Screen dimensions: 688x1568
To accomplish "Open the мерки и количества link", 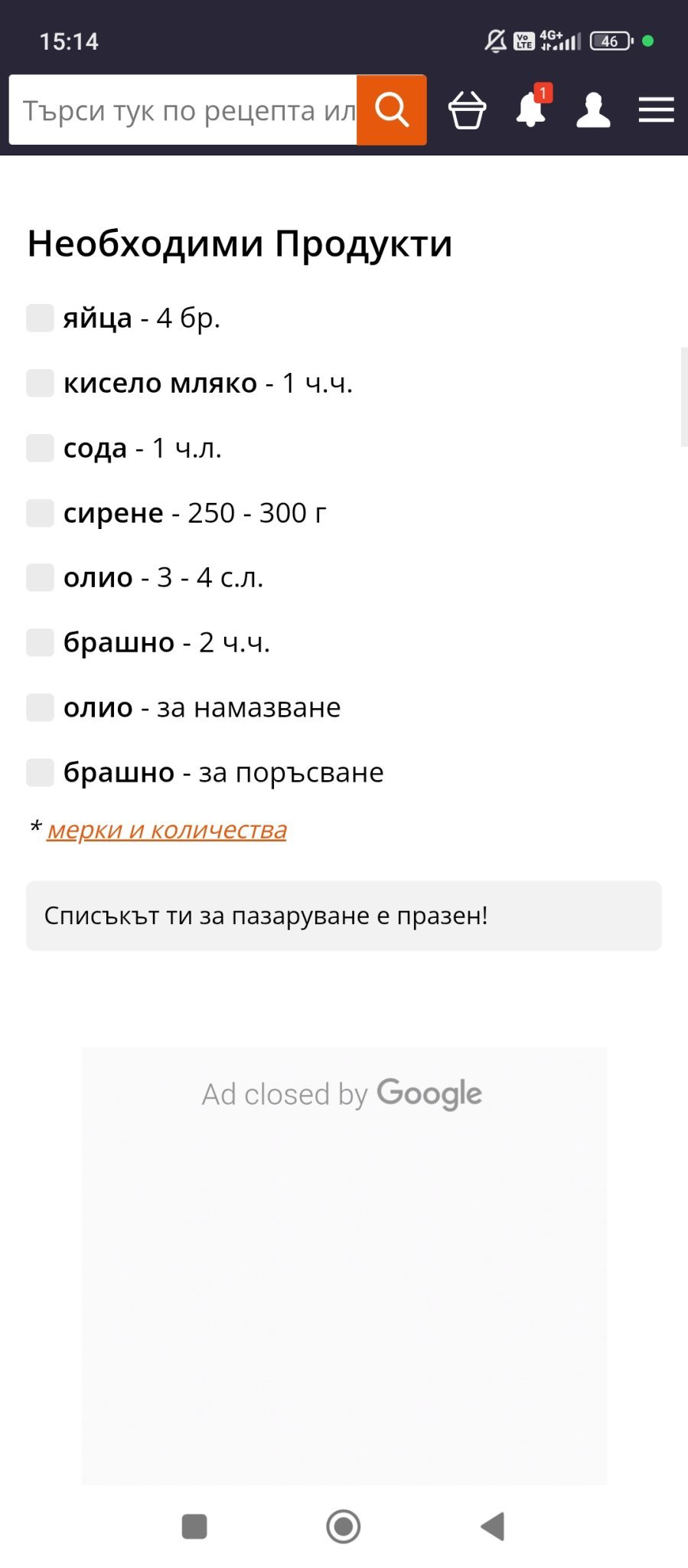I will tap(167, 830).
